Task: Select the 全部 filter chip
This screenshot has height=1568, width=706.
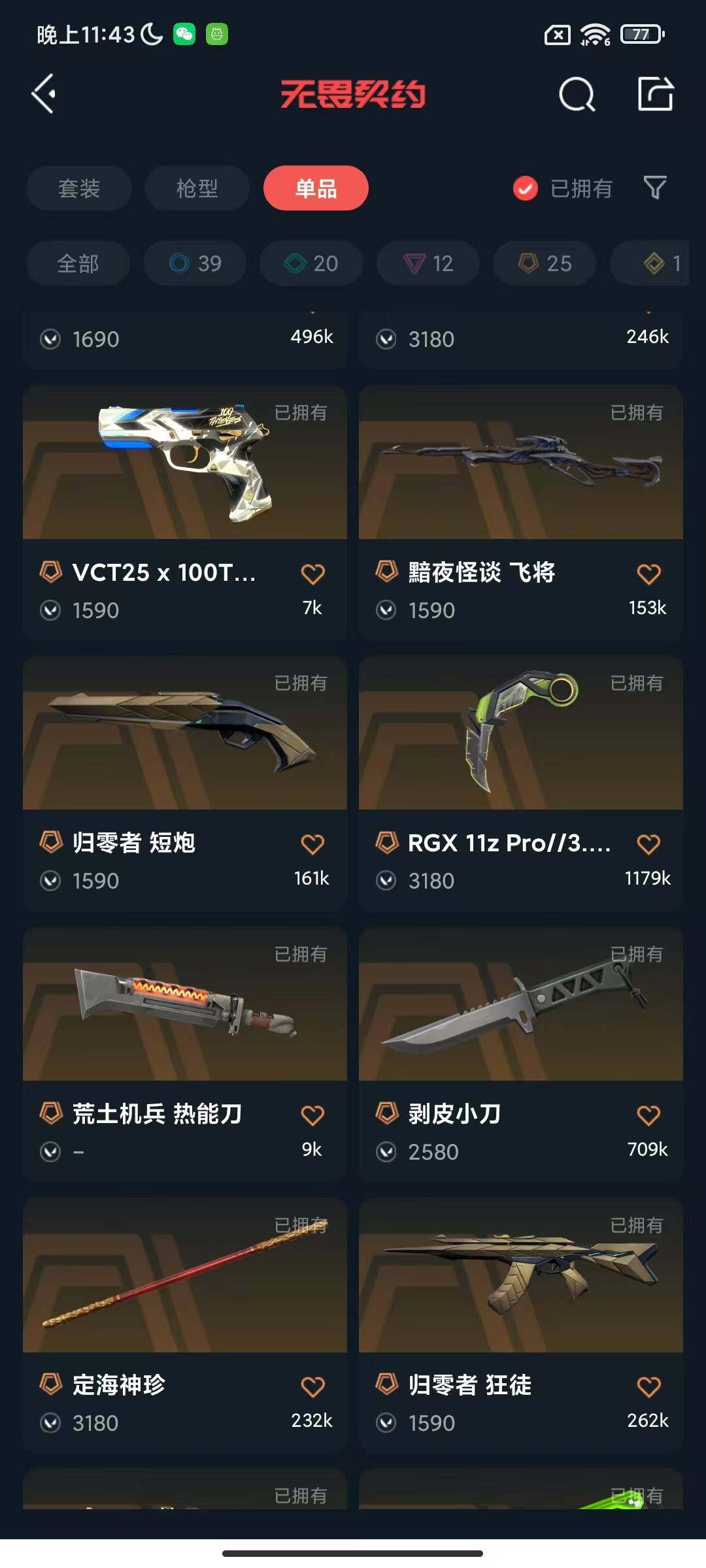Action: [x=78, y=263]
